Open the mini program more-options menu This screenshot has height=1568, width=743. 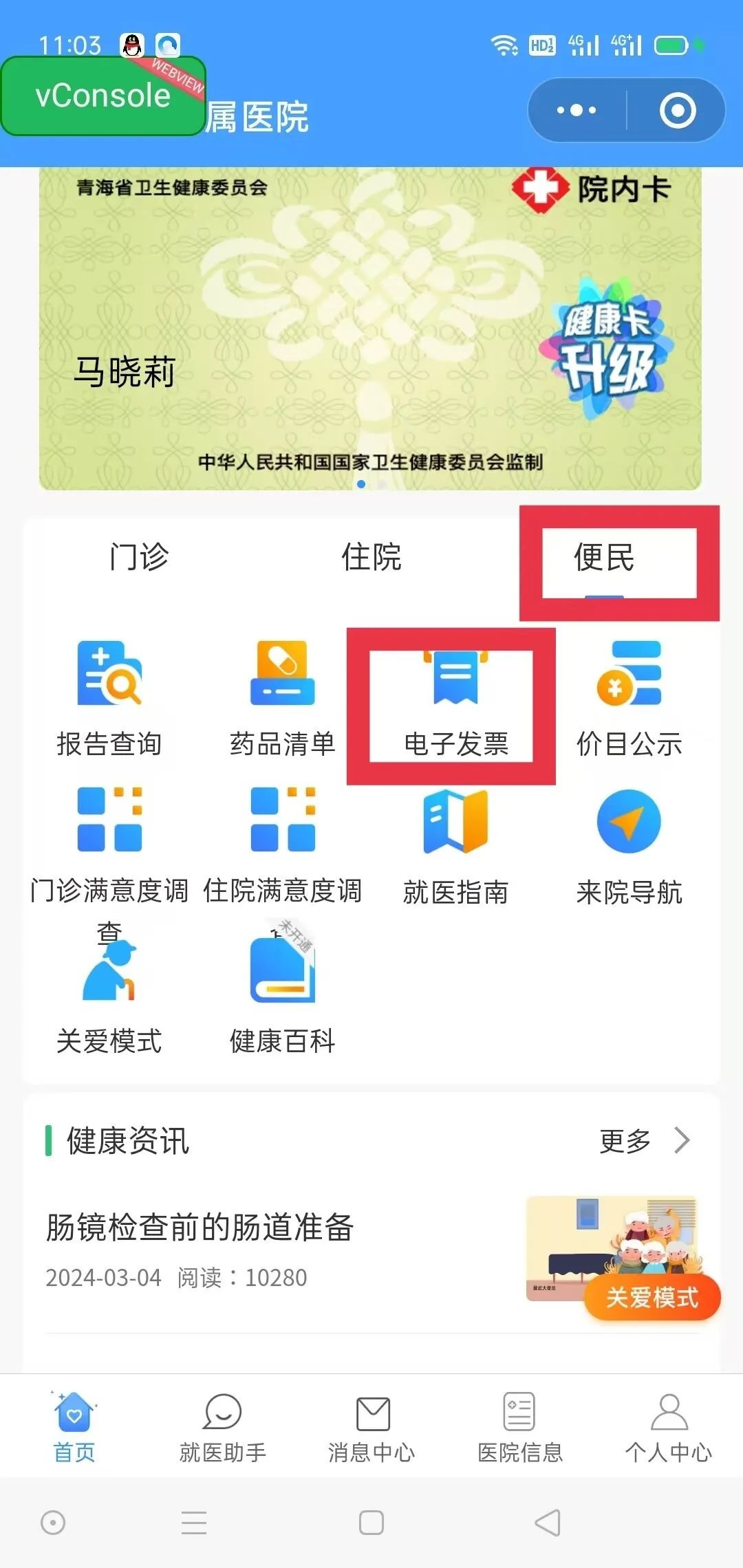point(577,110)
